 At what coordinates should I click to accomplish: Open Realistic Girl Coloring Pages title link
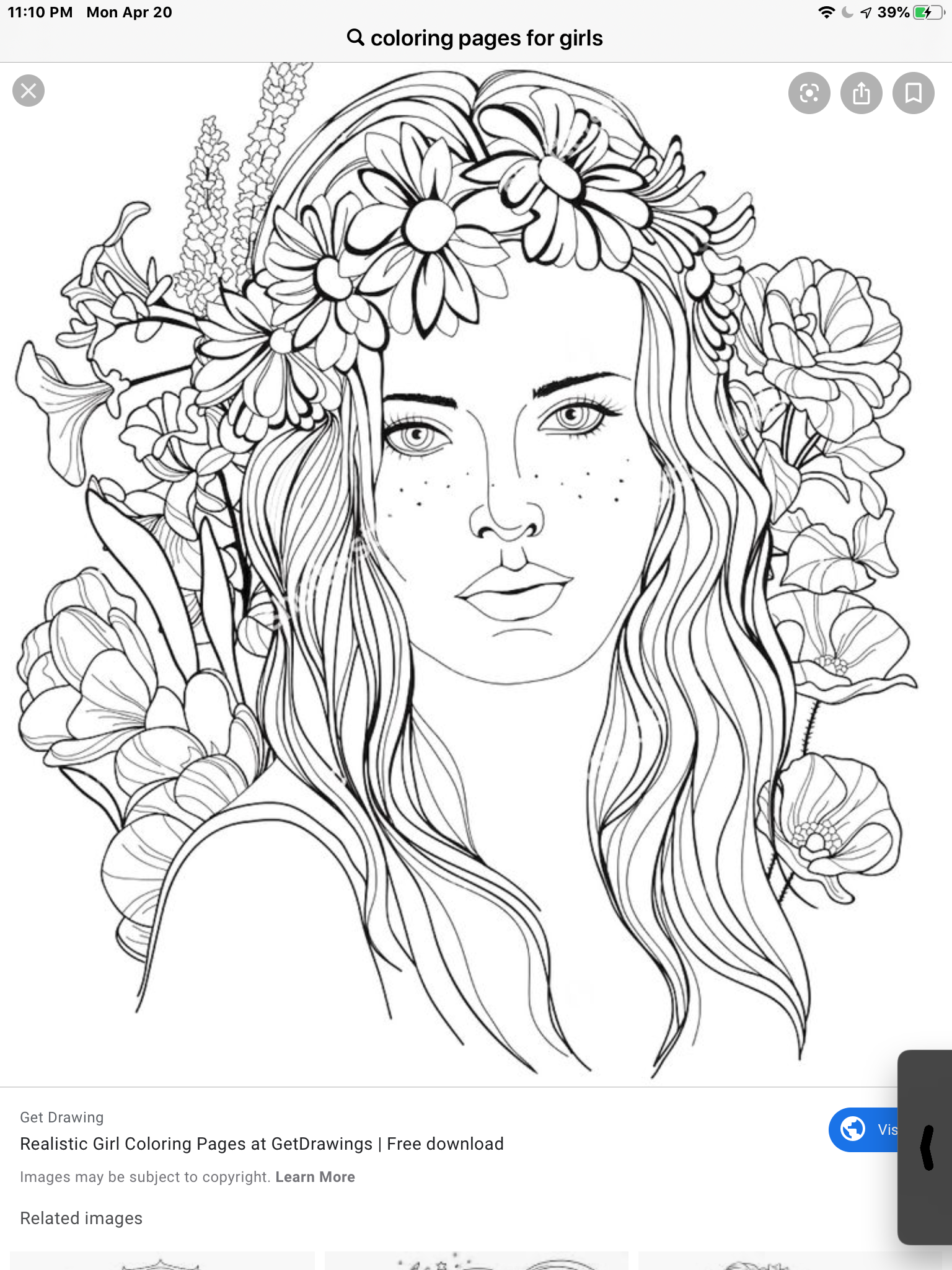[262, 1143]
